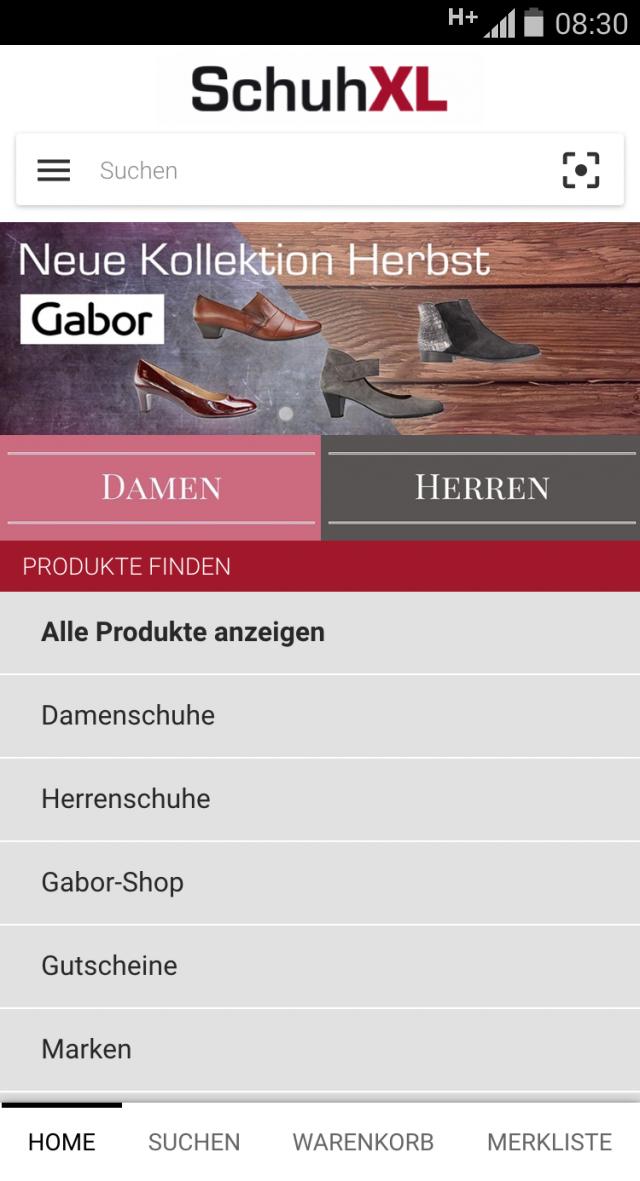Open the Warenkorb tab
The height and width of the screenshot is (1181, 640).
[363, 1142]
